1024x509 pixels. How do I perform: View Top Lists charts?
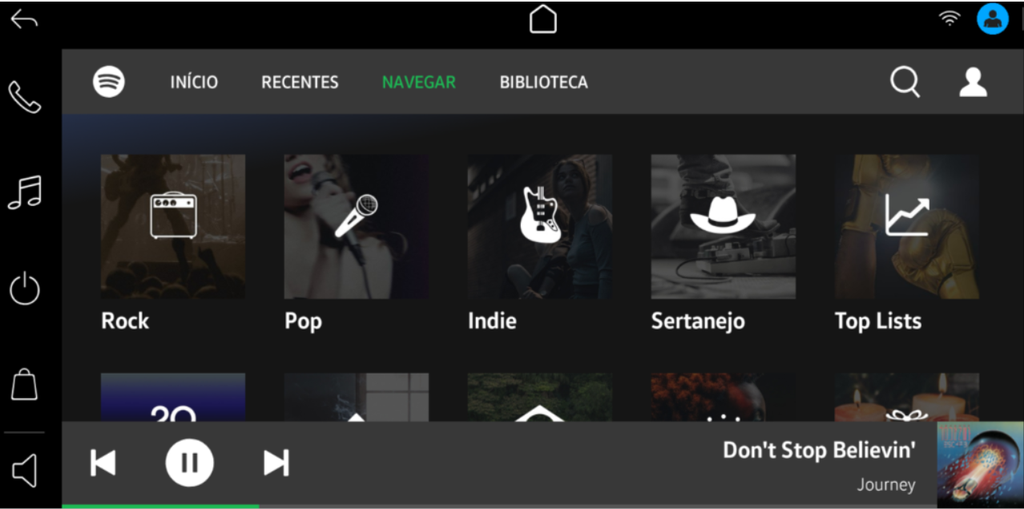(x=907, y=227)
